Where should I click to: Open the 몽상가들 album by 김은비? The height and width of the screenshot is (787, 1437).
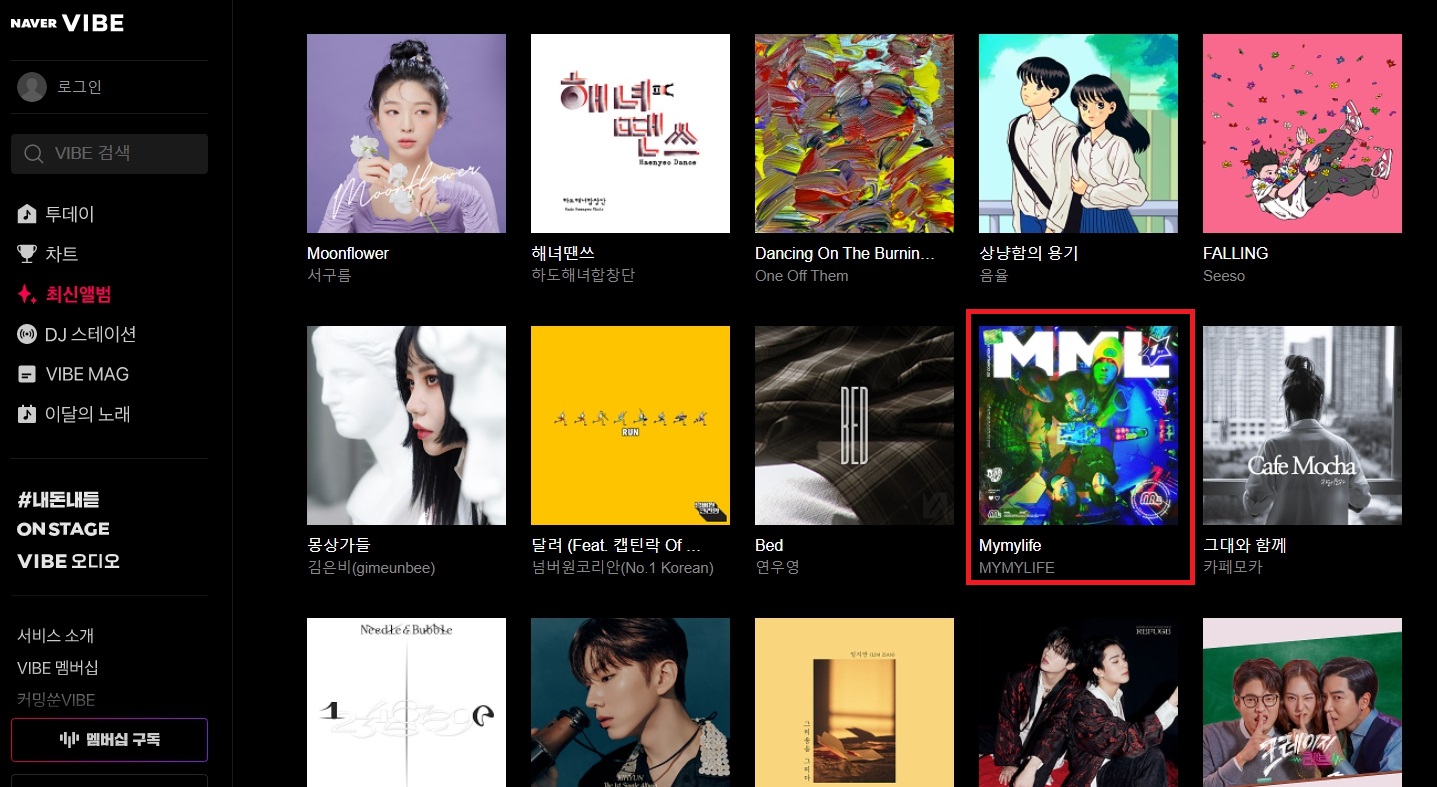click(406, 426)
